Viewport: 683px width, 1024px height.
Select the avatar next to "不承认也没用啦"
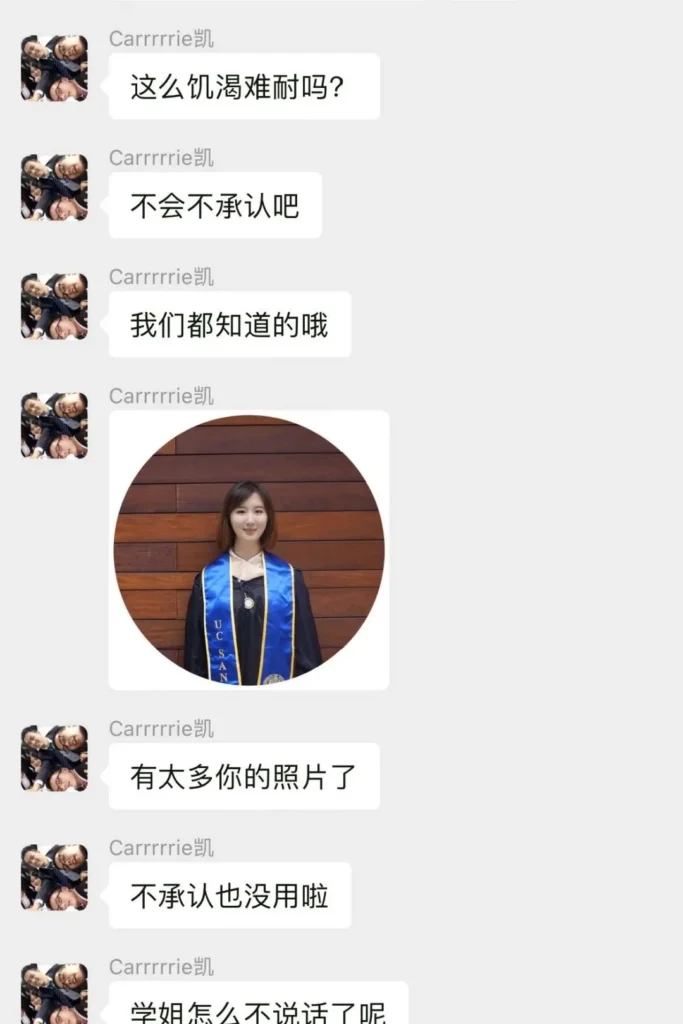[x=54, y=877]
